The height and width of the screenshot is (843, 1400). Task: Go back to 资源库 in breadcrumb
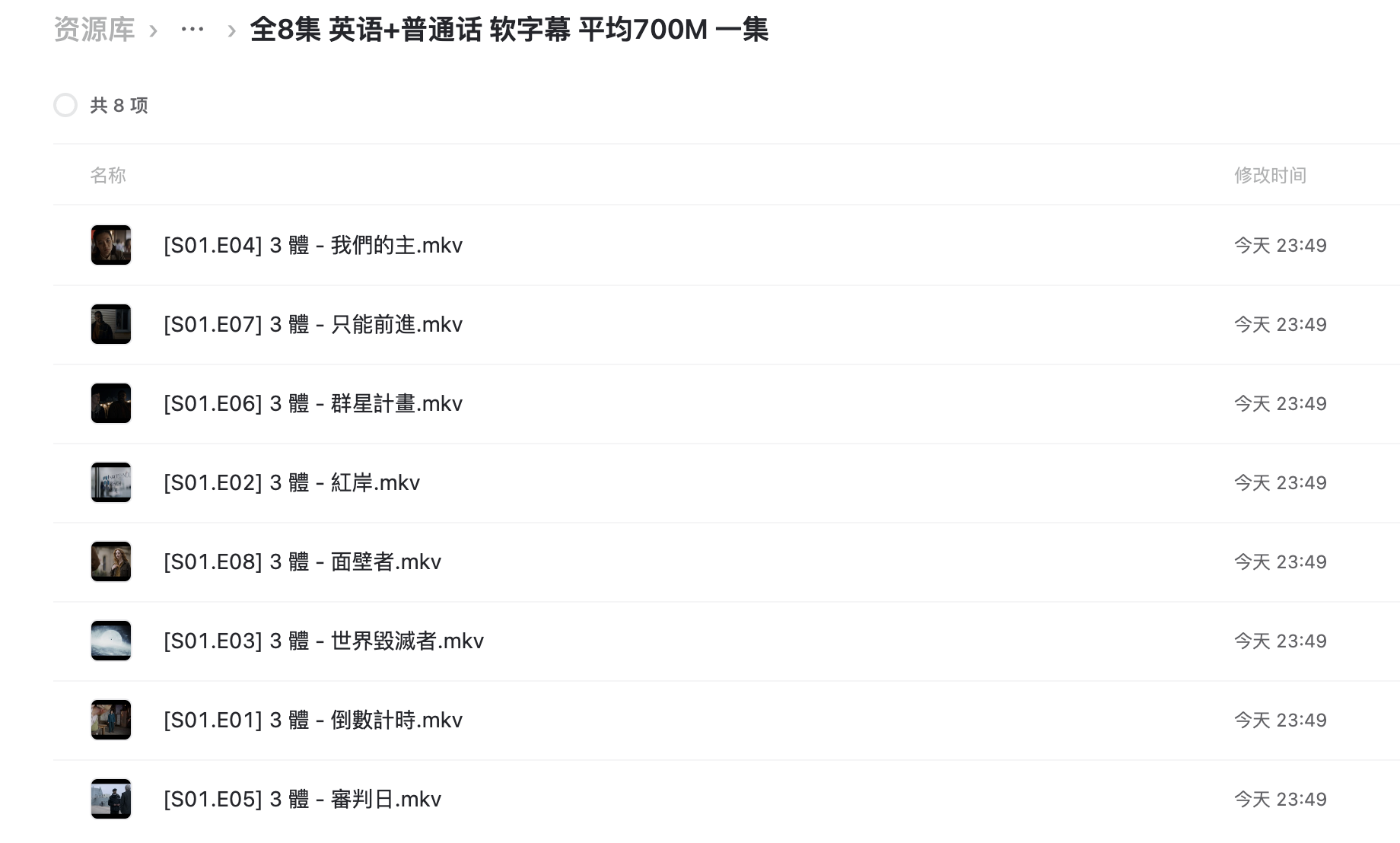pyautogui.click(x=94, y=30)
